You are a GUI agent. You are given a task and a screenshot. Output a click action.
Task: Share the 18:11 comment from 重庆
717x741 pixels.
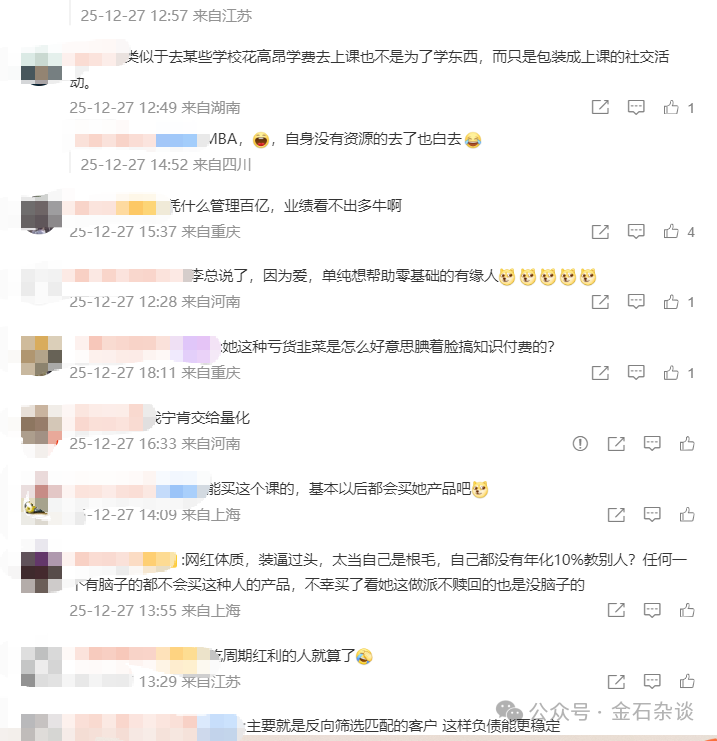pyautogui.click(x=600, y=373)
